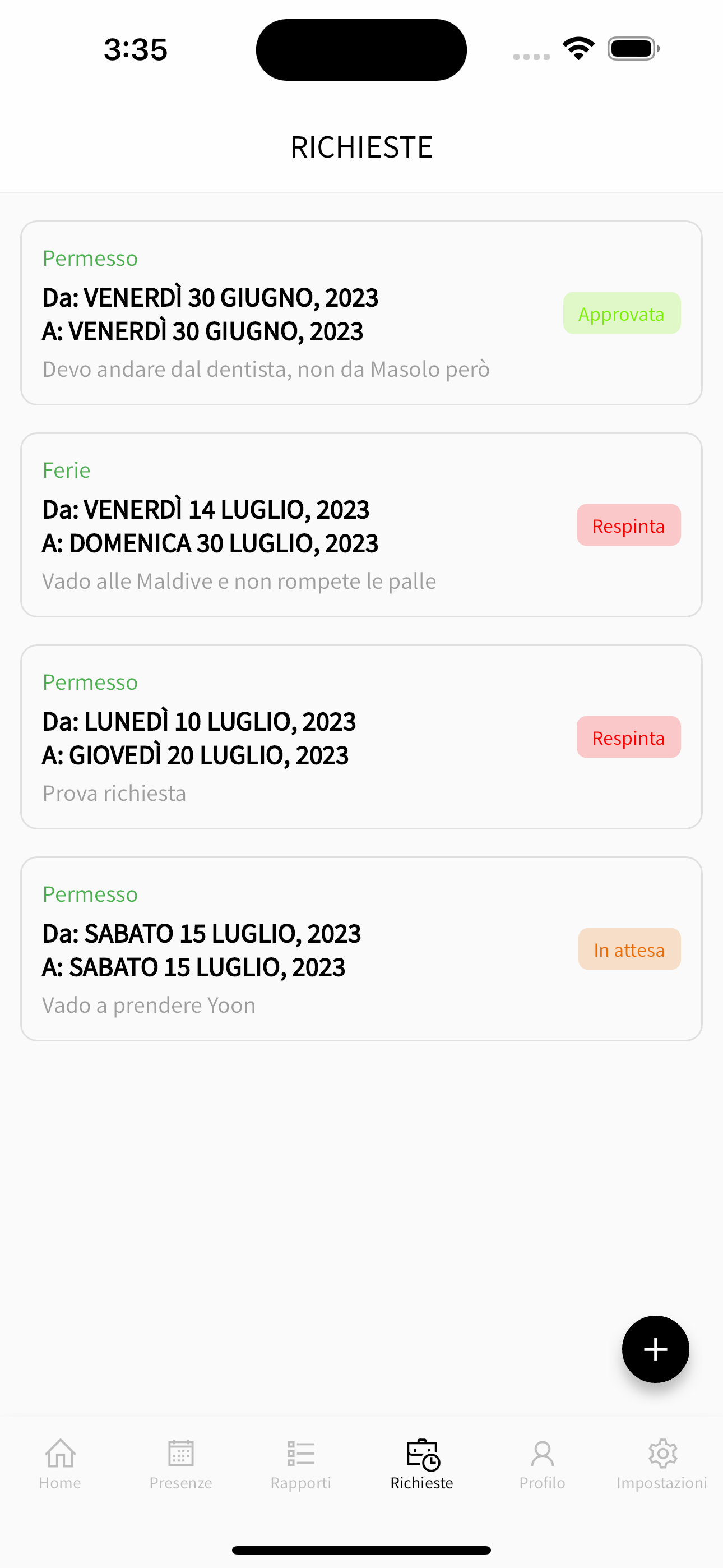Open the pending 'Vado a prendere Yoon' request
The image size is (723, 1568).
point(361,948)
